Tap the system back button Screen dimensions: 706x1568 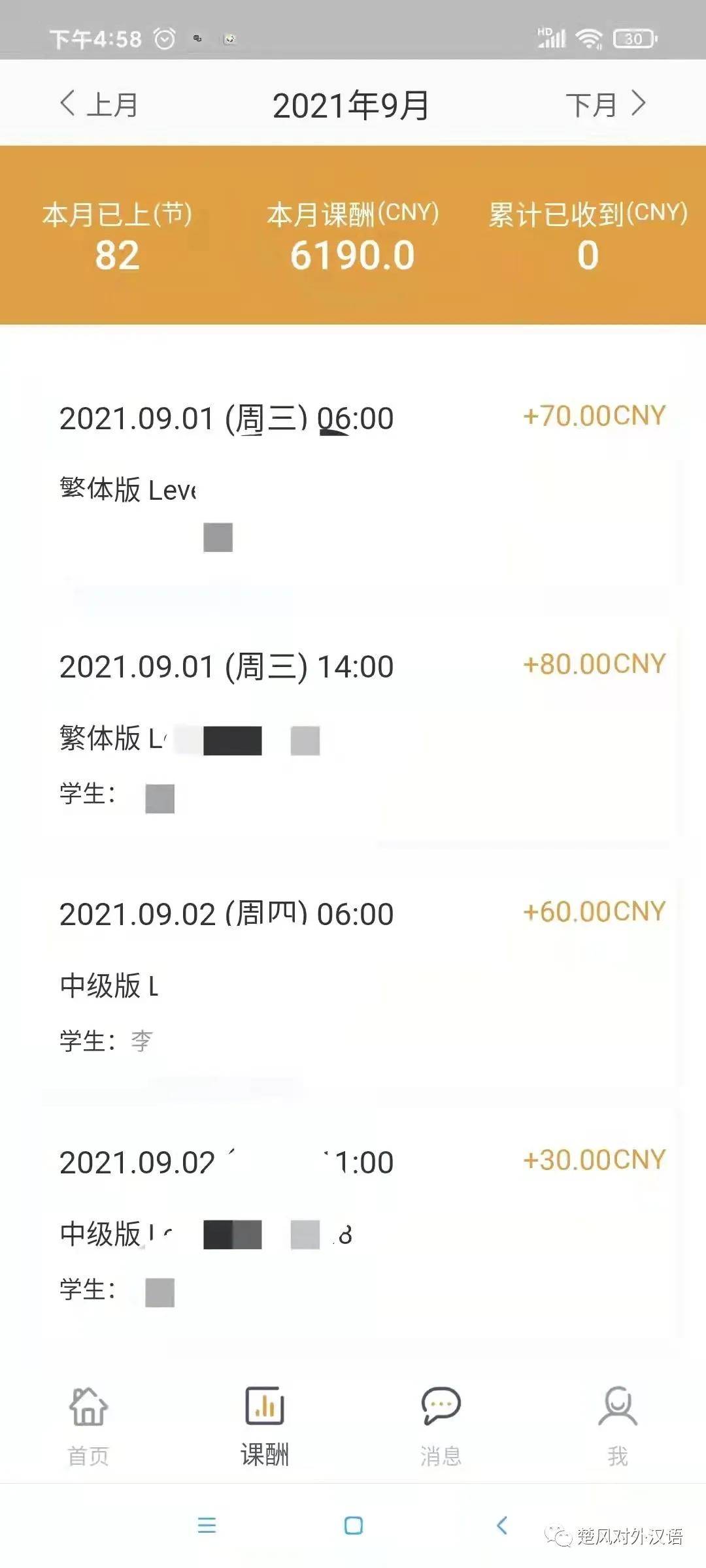pyautogui.click(x=501, y=1526)
